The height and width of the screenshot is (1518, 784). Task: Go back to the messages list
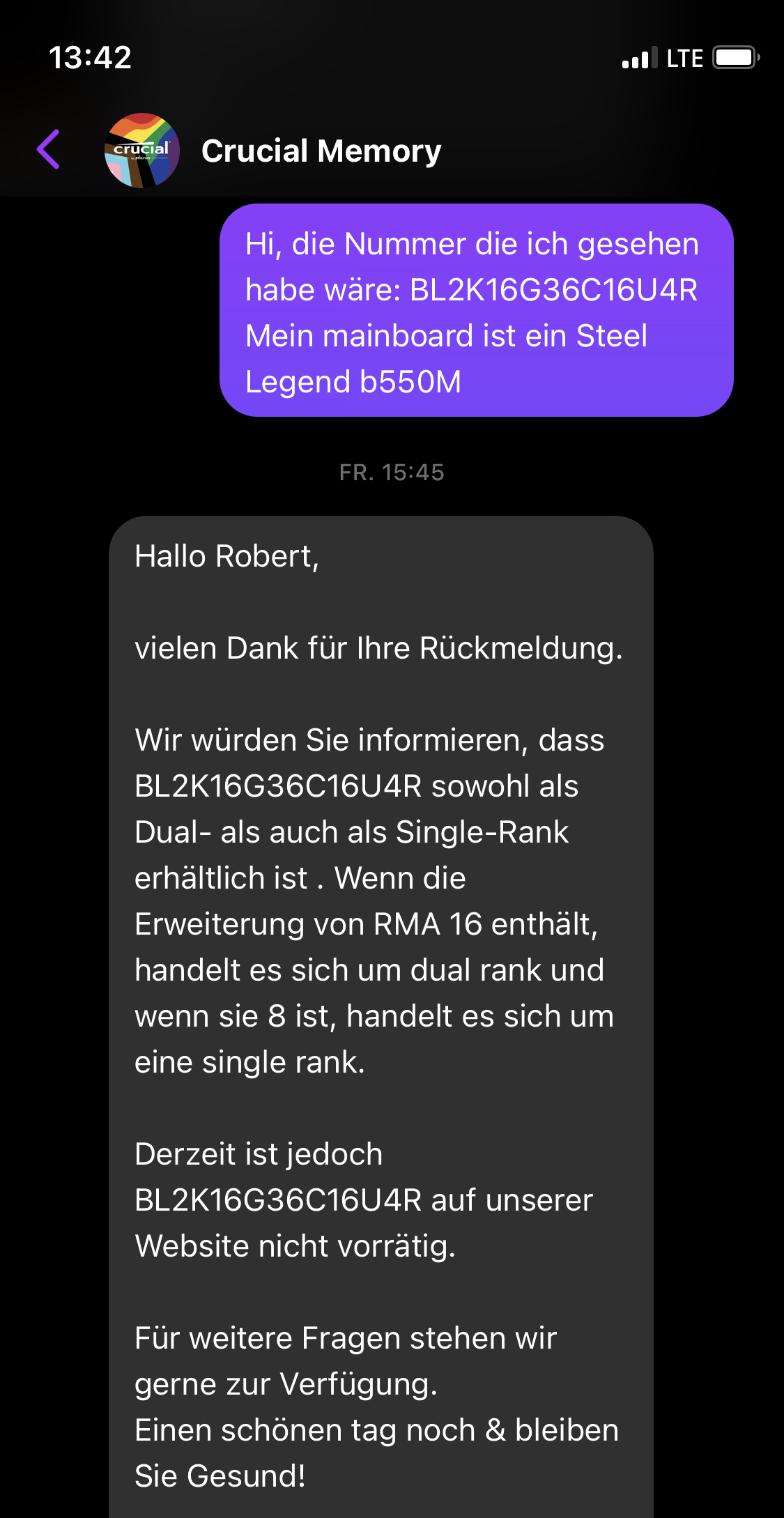49,150
